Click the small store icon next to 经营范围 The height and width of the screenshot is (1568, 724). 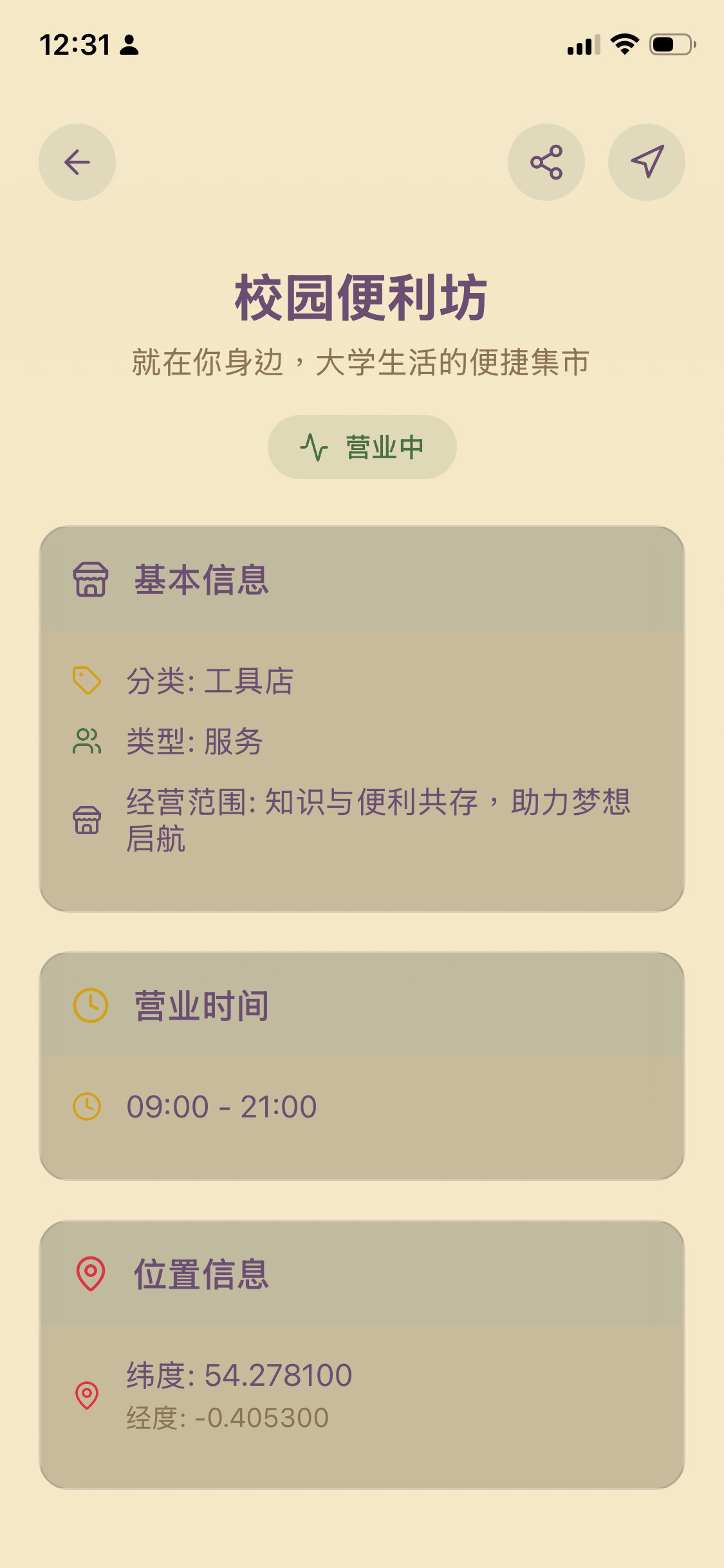(86, 819)
